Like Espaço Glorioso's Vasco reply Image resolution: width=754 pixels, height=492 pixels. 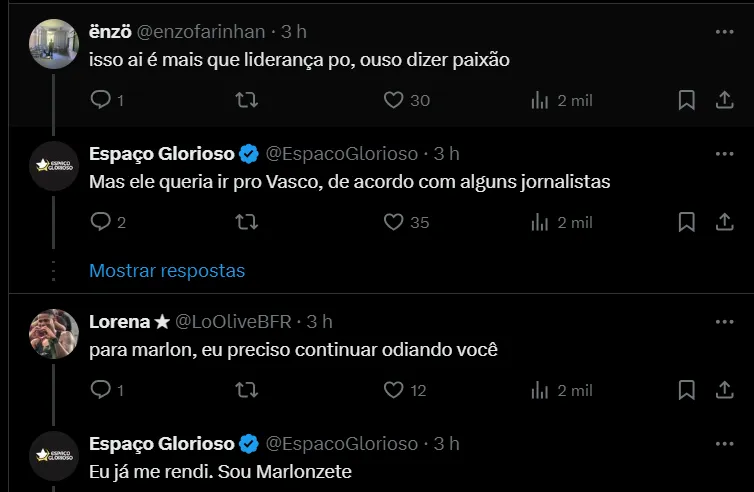pyautogui.click(x=393, y=222)
